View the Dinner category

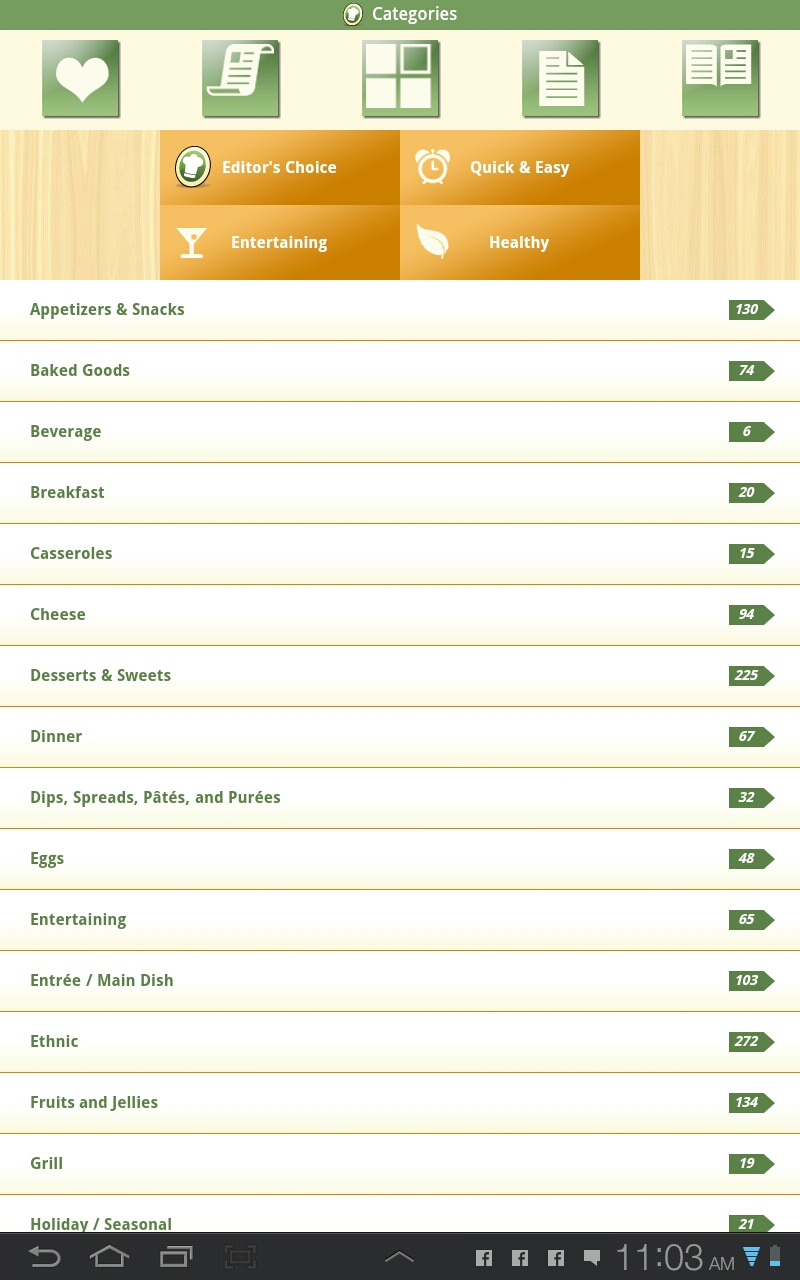400,737
